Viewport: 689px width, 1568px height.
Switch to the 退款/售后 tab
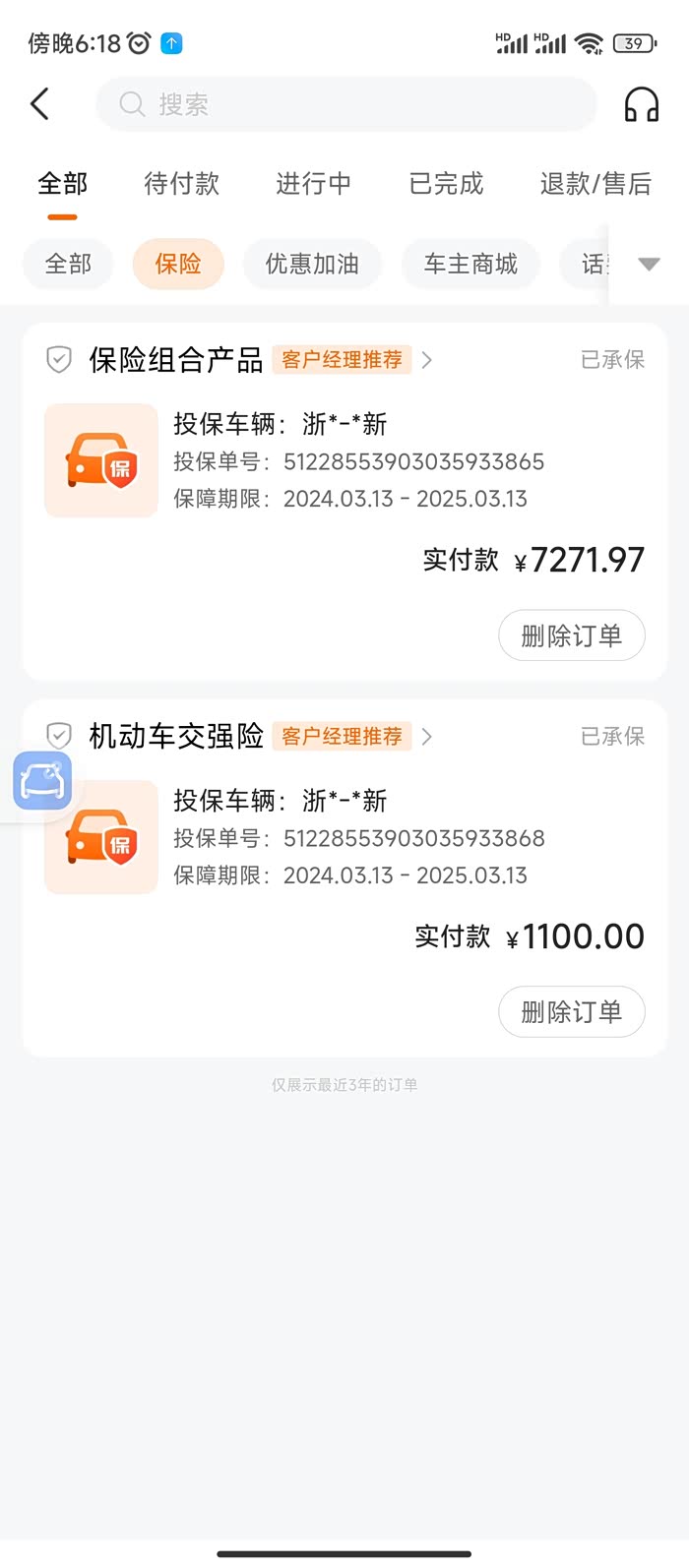595,184
